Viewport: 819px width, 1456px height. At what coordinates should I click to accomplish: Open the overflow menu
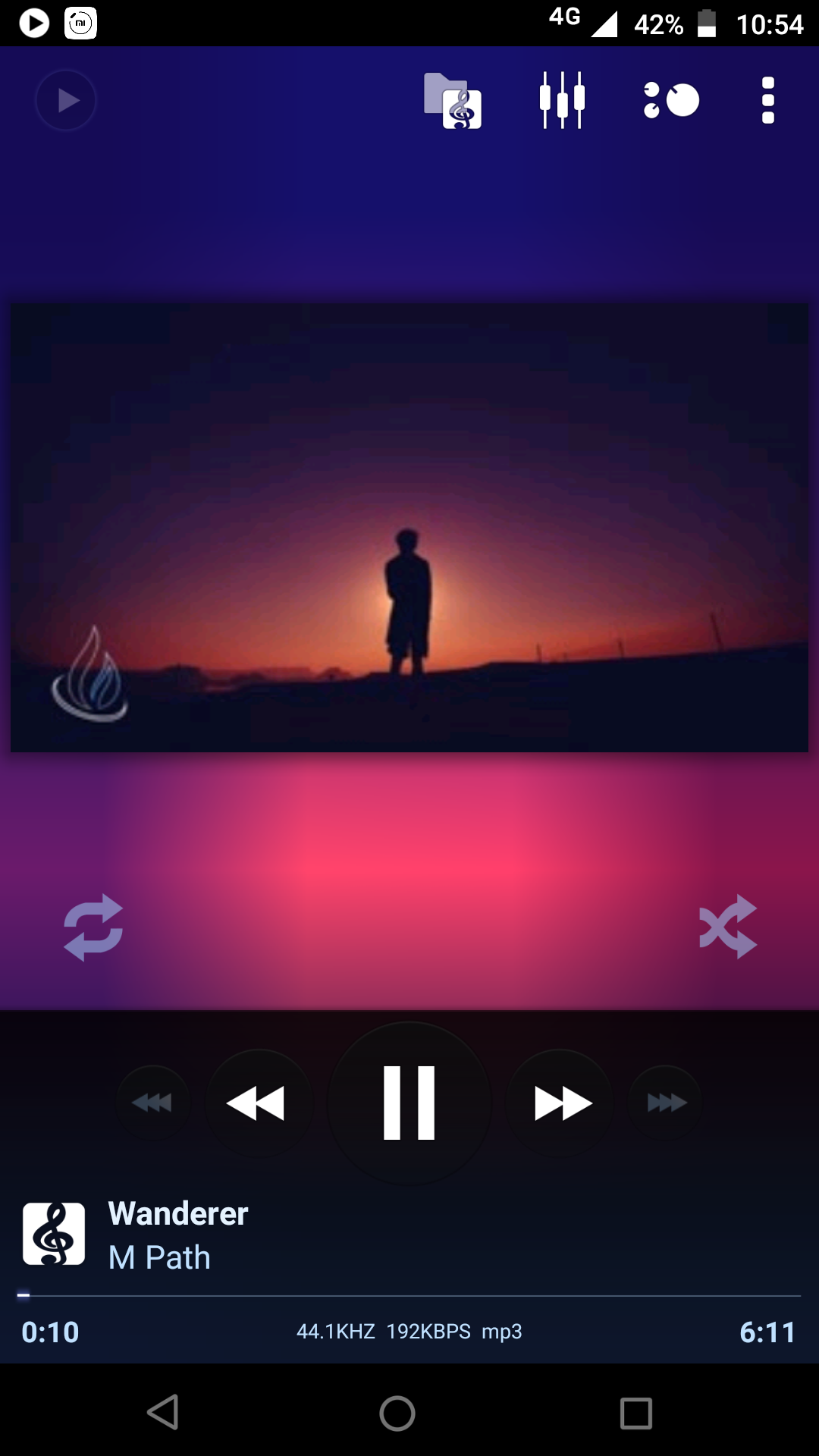(x=767, y=100)
